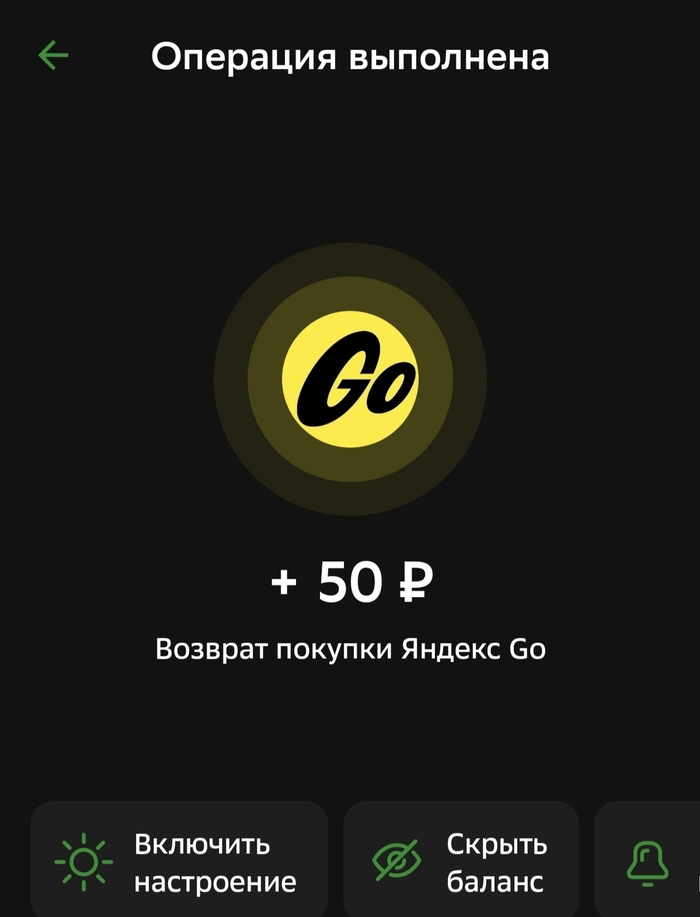This screenshot has height=917, width=700.
Task: Hide balance with Скрыть баланс
Action: tap(461, 861)
